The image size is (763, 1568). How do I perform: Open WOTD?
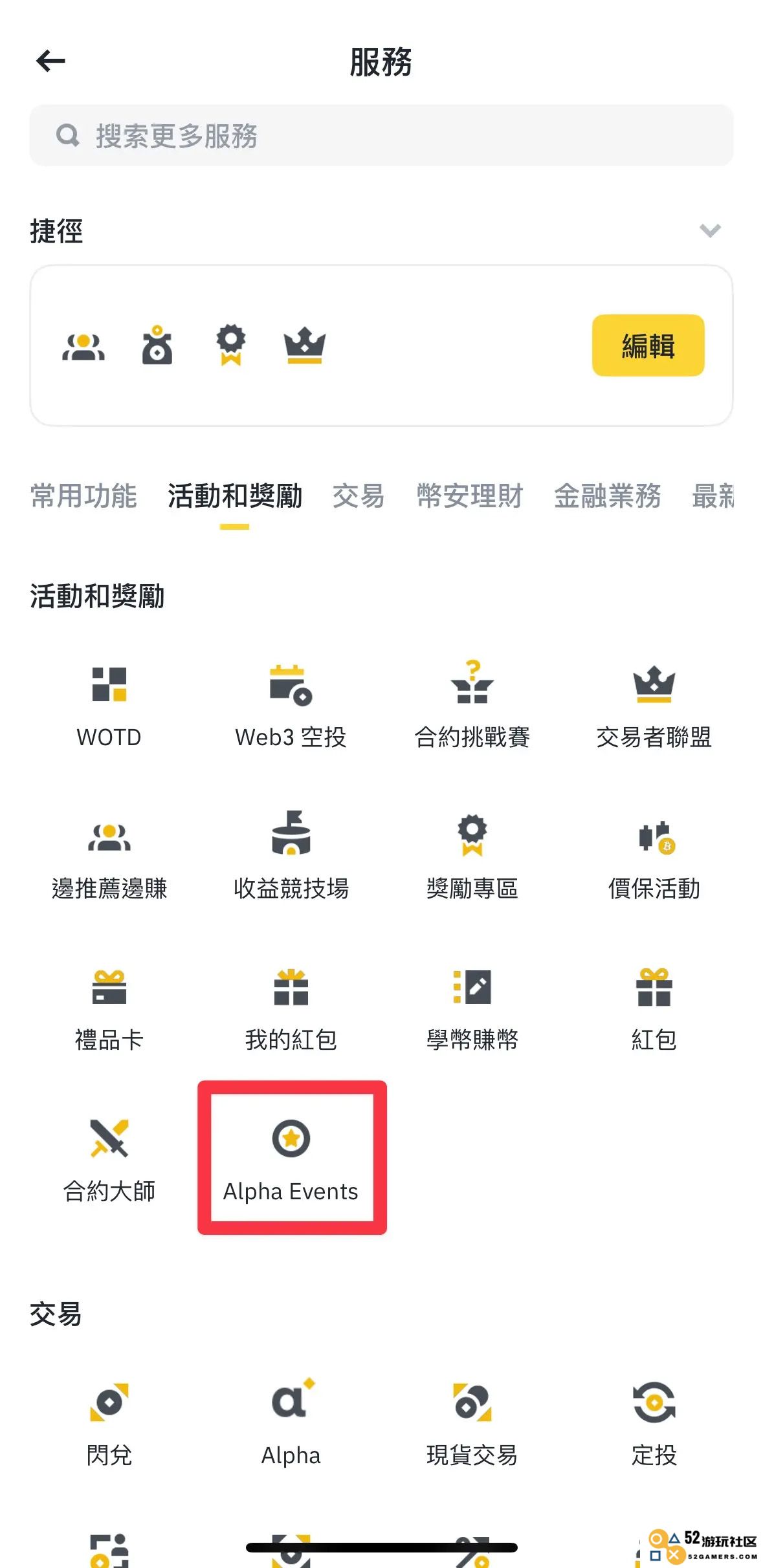pos(109,705)
